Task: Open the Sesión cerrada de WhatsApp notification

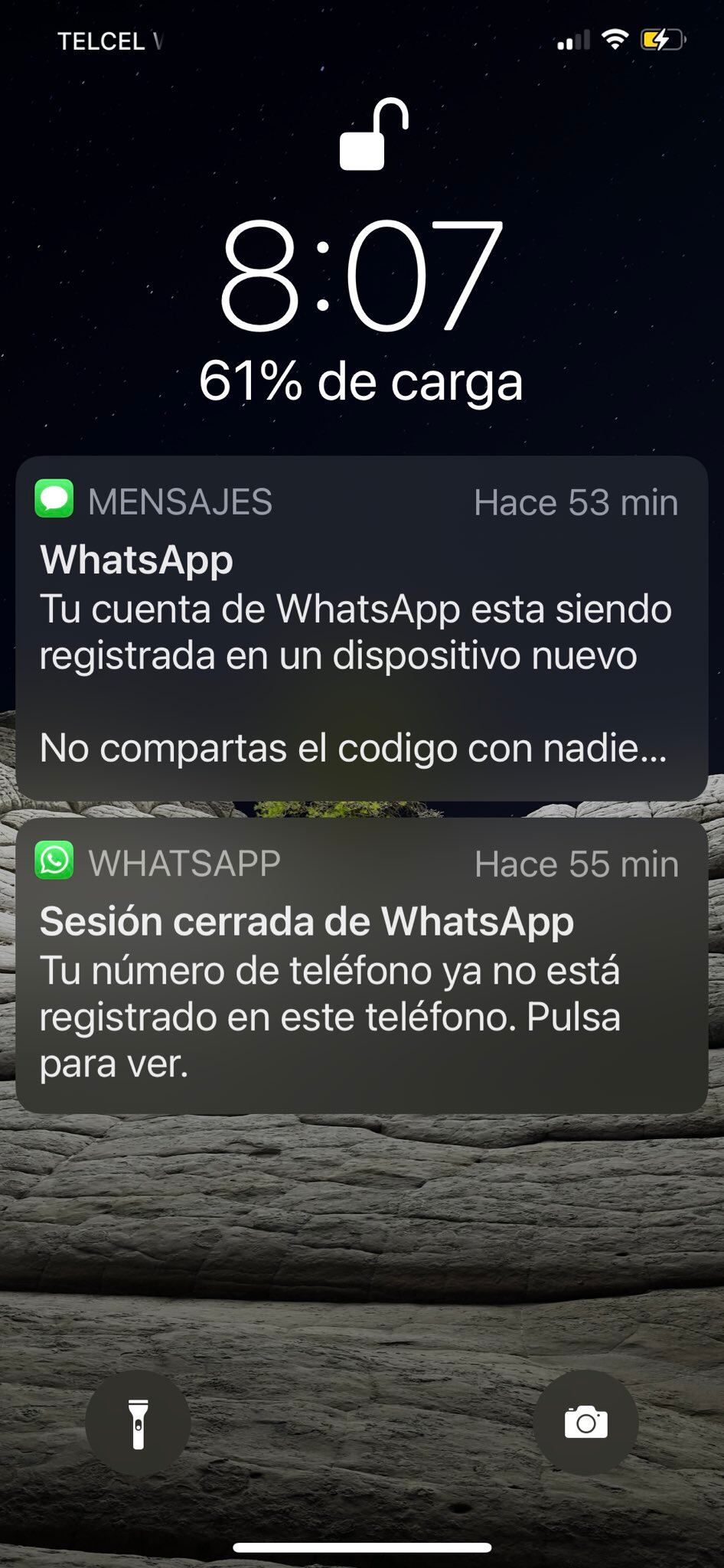Action: 361,966
